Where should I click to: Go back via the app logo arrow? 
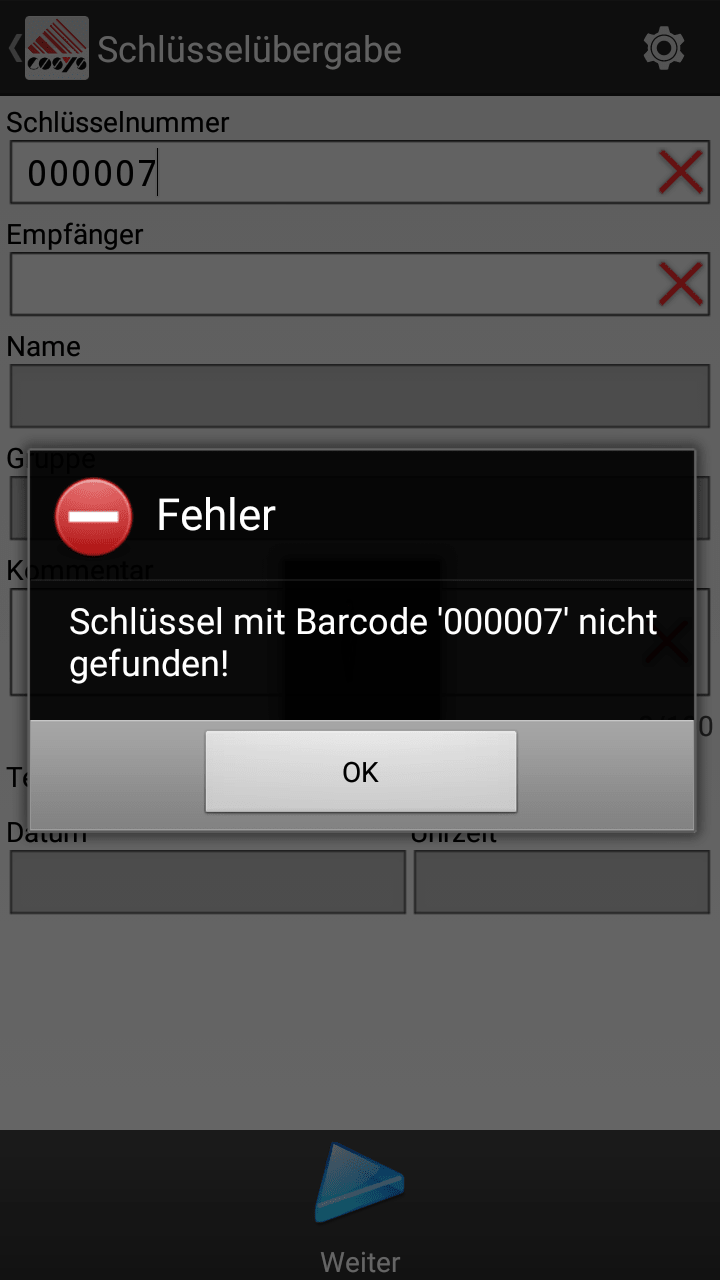[48, 48]
